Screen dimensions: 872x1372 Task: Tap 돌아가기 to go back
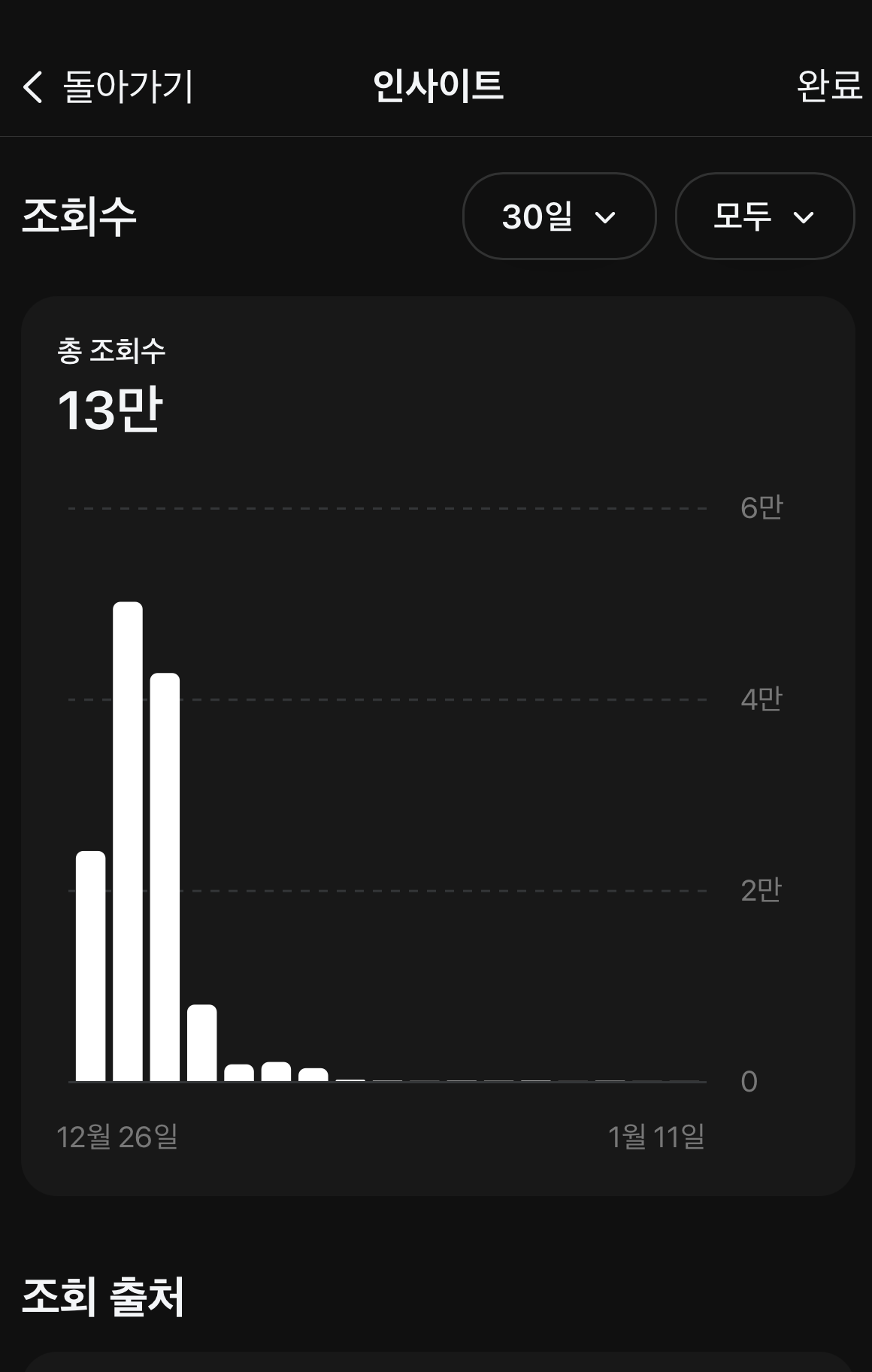pos(128,88)
